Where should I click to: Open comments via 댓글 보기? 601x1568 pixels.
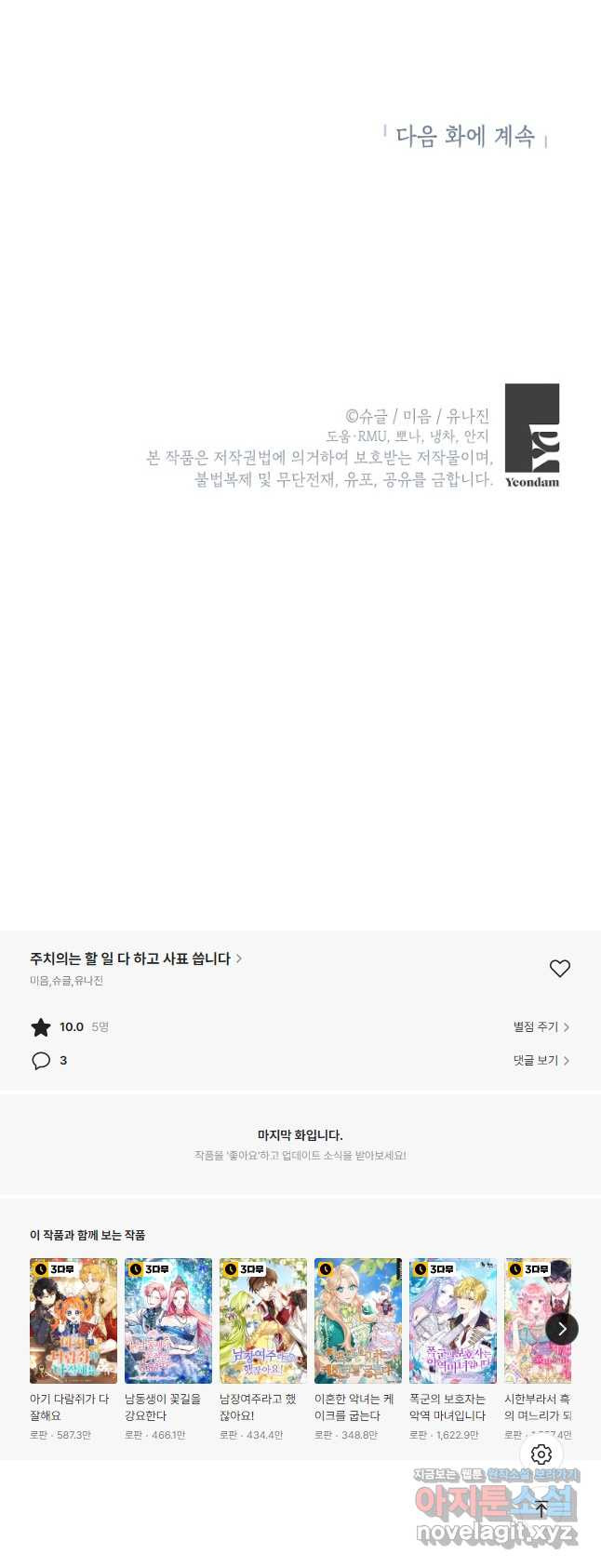541,1060
